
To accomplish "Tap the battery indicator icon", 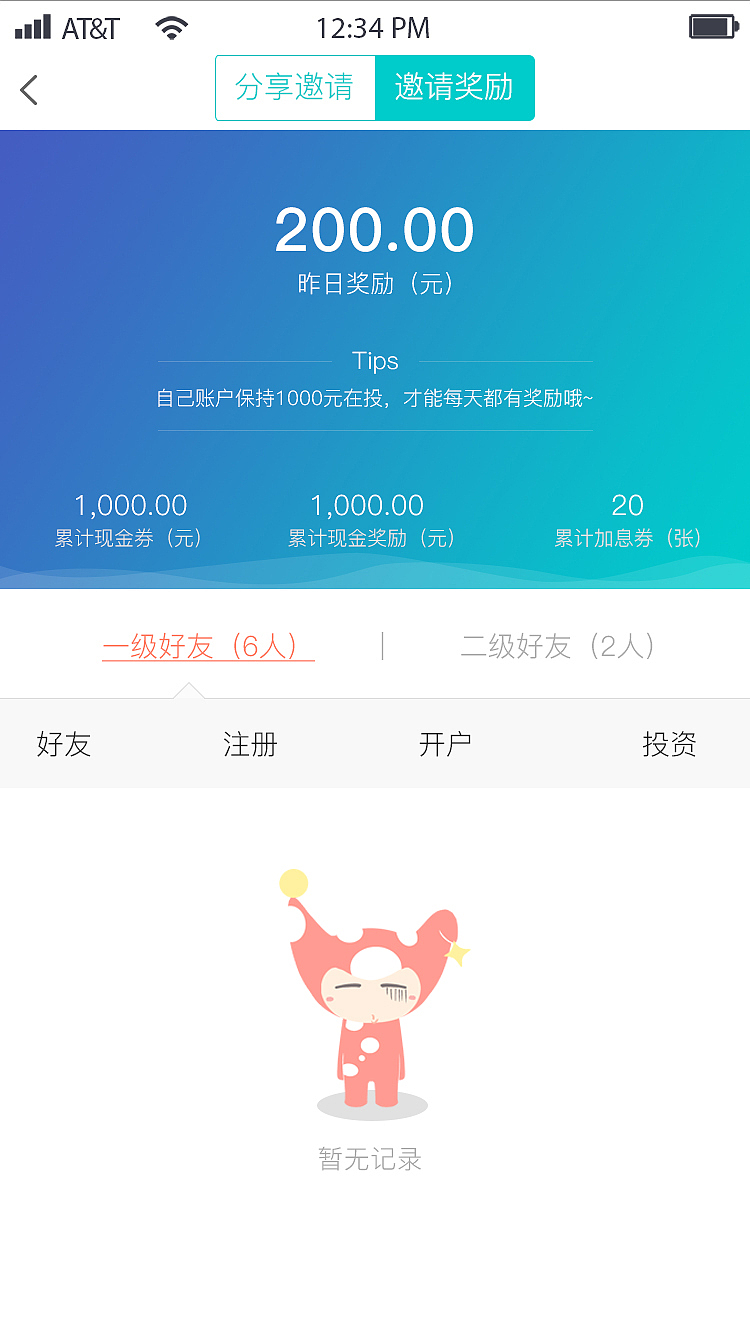I will coord(712,27).
